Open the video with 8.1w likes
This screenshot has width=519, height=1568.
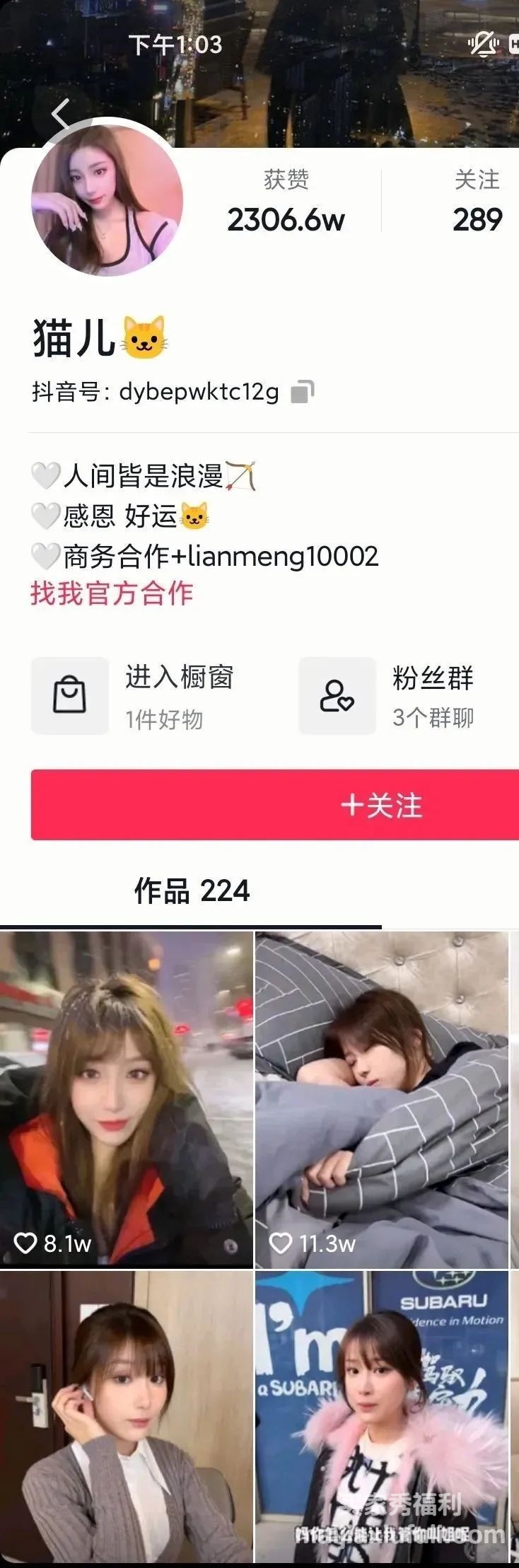[x=126, y=1098]
